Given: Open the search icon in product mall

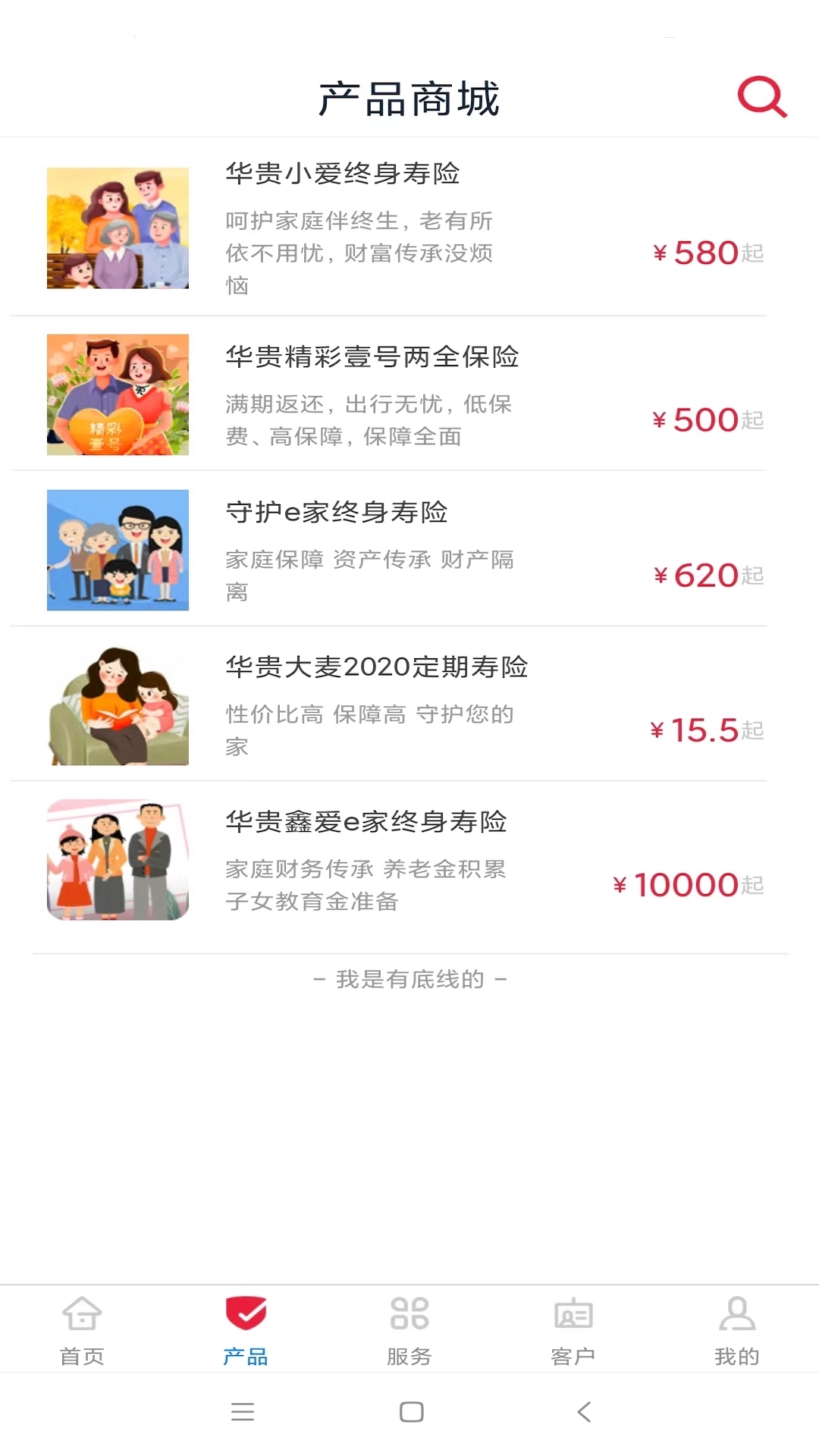Looking at the screenshot, I should 761,97.
